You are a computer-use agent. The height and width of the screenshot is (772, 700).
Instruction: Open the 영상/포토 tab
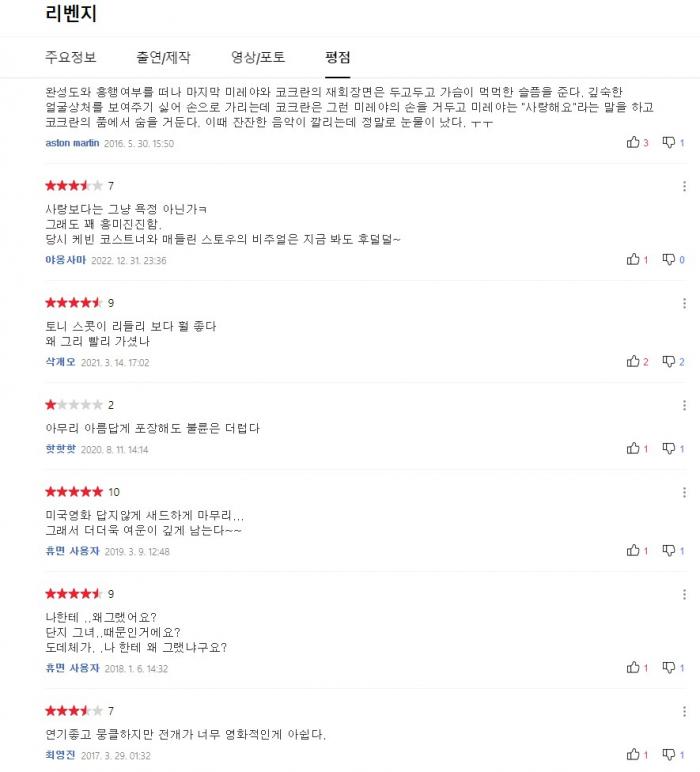pyautogui.click(x=258, y=57)
